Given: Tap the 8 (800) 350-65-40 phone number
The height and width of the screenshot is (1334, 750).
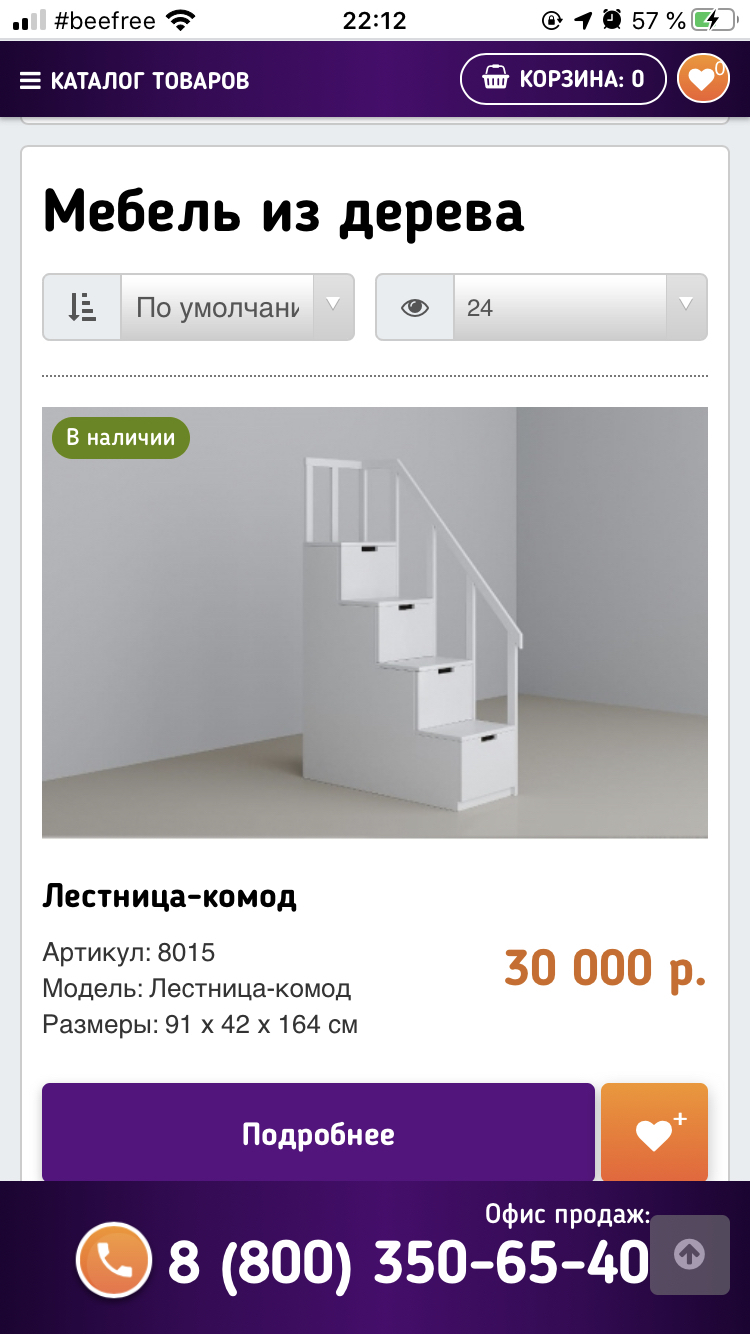Looking at the screenshot, I should (408, 1262).
